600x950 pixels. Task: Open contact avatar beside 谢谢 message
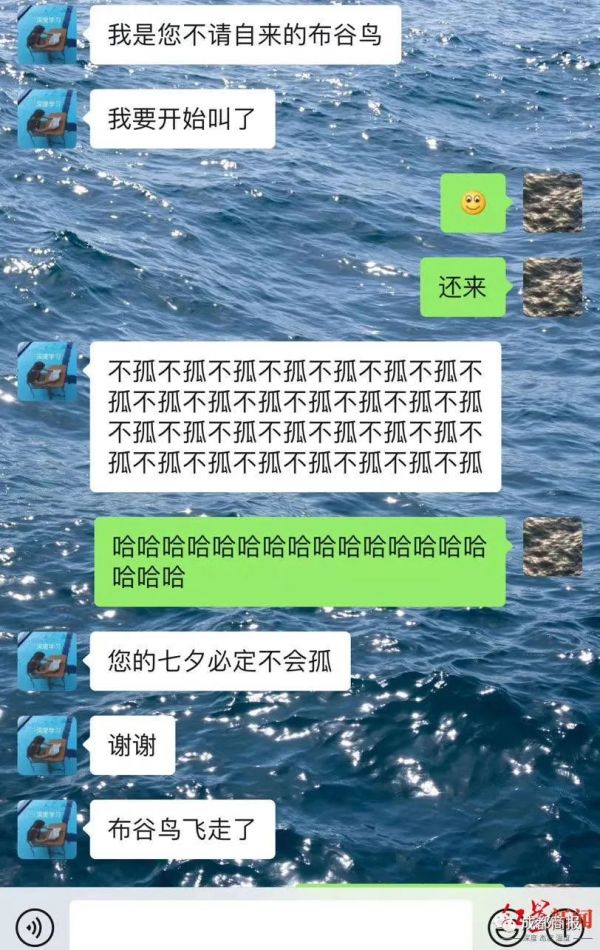47,745
